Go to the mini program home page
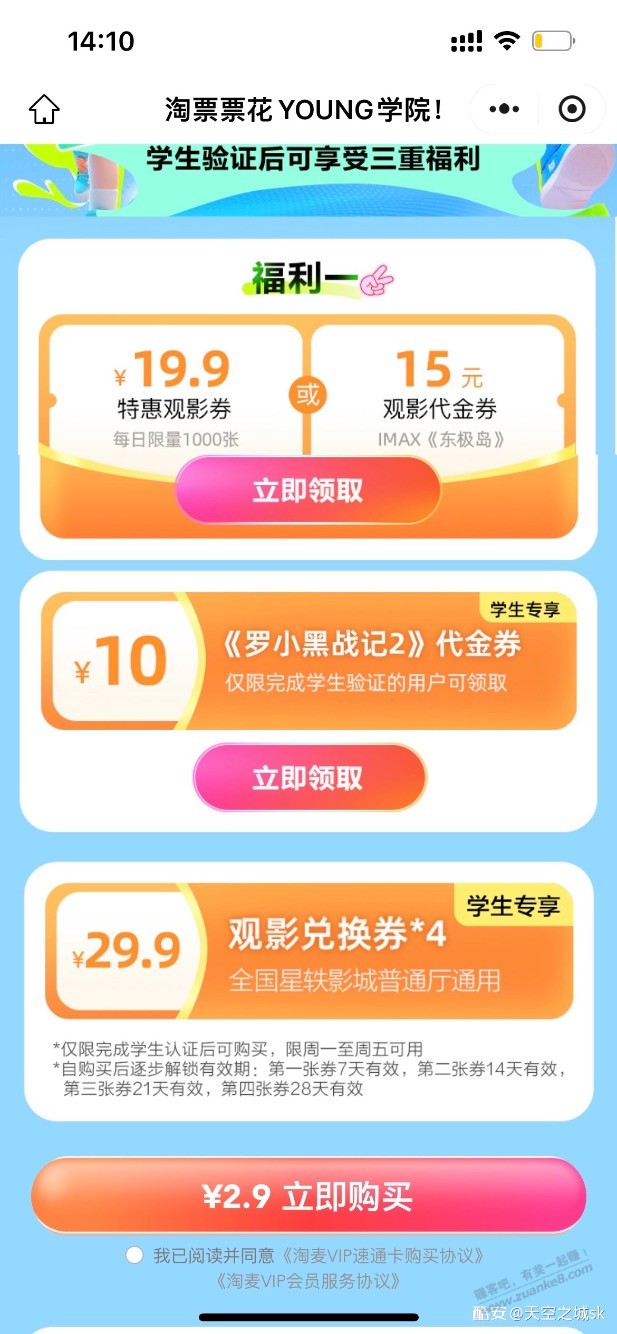617x1334 pixels. click(44, 109)
